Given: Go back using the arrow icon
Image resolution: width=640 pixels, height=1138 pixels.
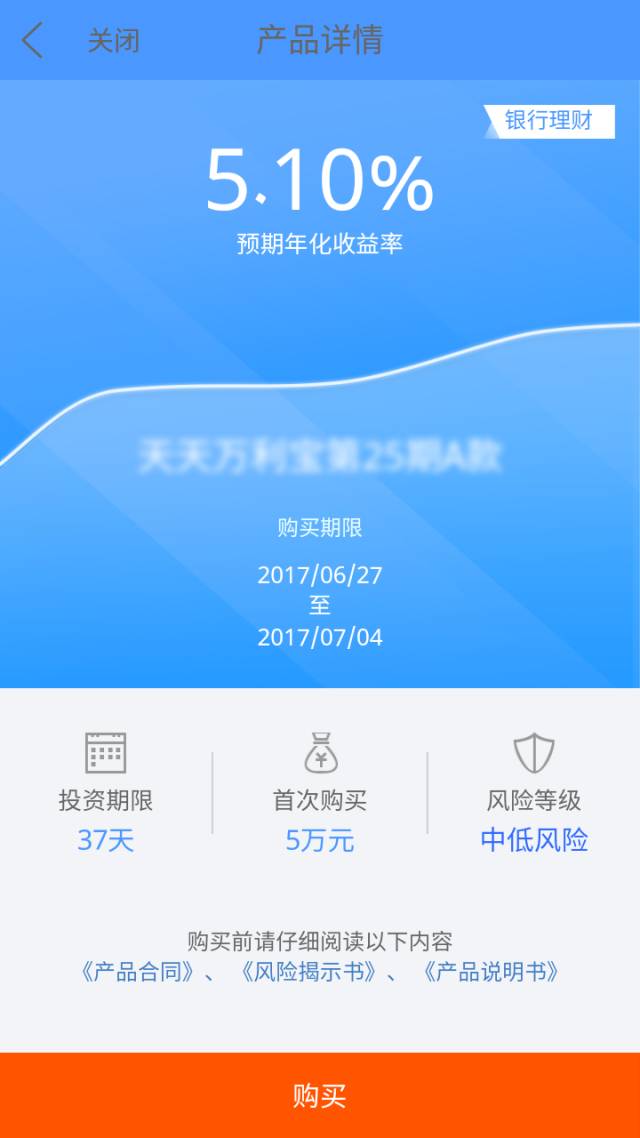Looking at the screenshot, I should coord(33,40).
